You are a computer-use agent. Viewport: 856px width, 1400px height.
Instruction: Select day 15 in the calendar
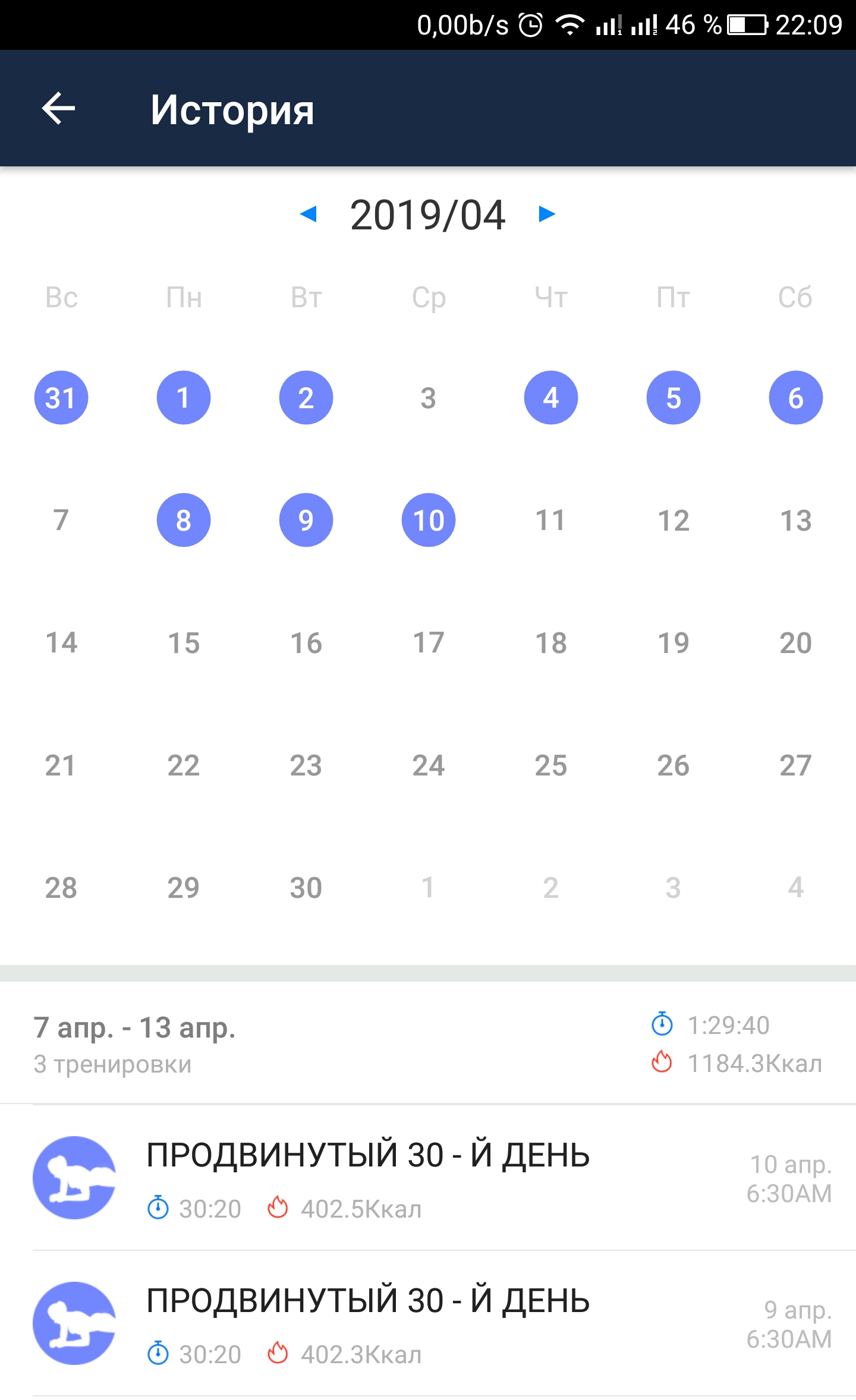[x=184, y=643]
